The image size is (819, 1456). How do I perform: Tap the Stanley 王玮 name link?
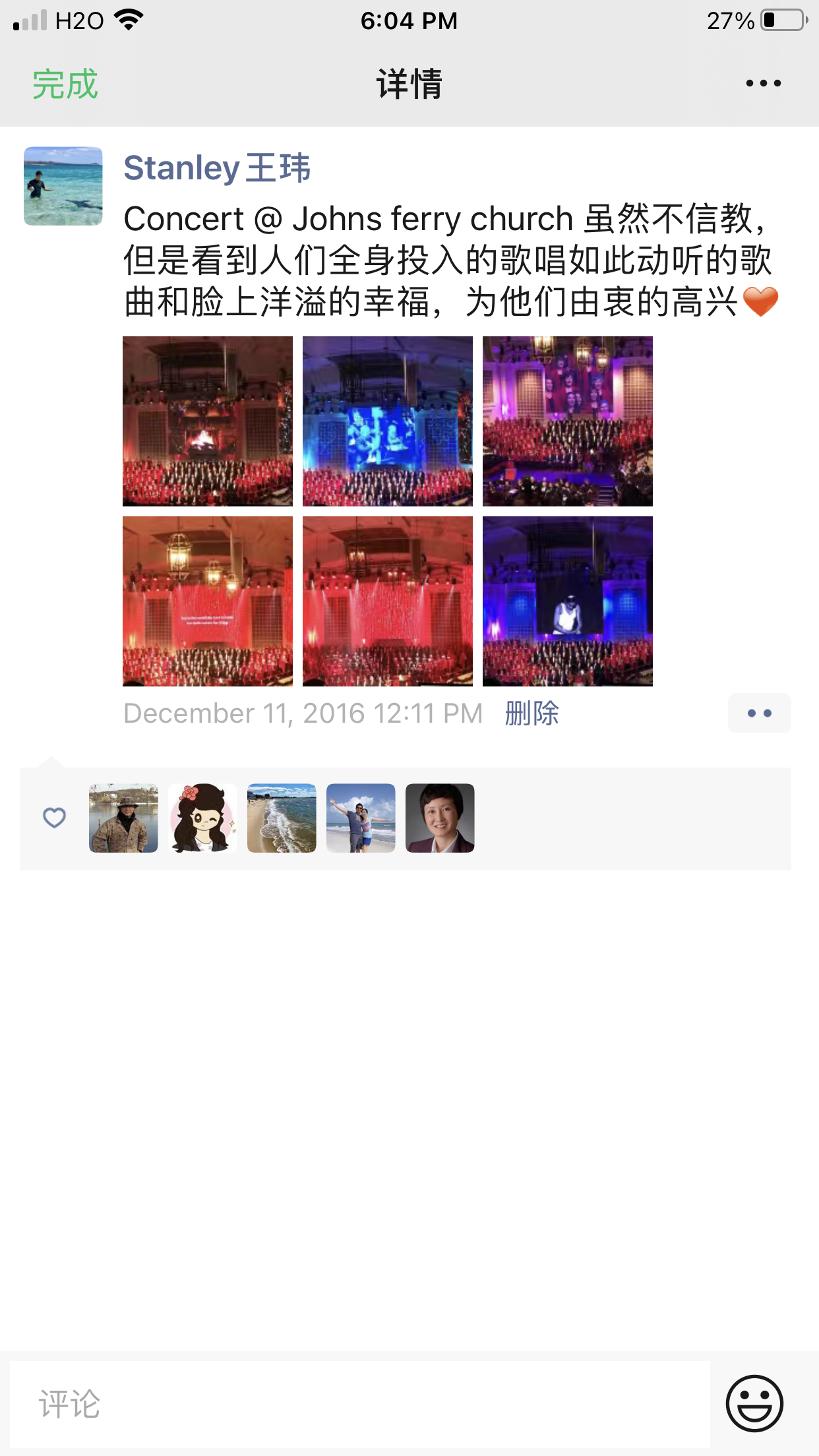pos(216,167)
